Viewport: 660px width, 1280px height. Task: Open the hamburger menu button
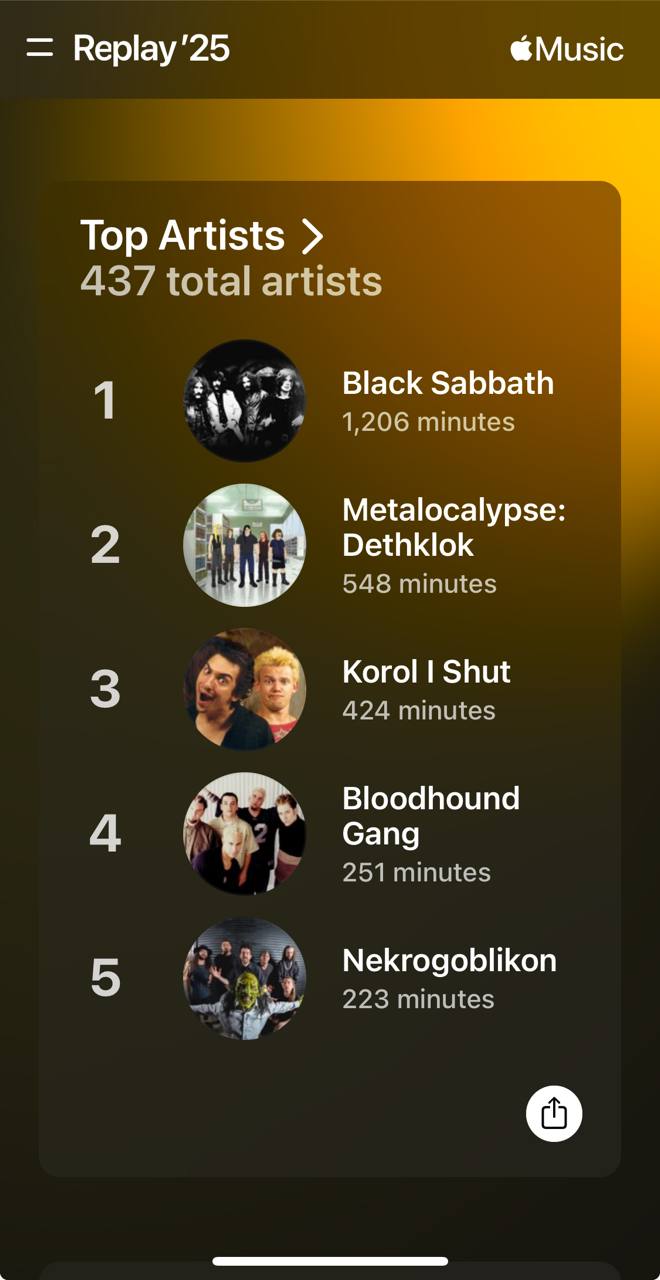[40, 48]
